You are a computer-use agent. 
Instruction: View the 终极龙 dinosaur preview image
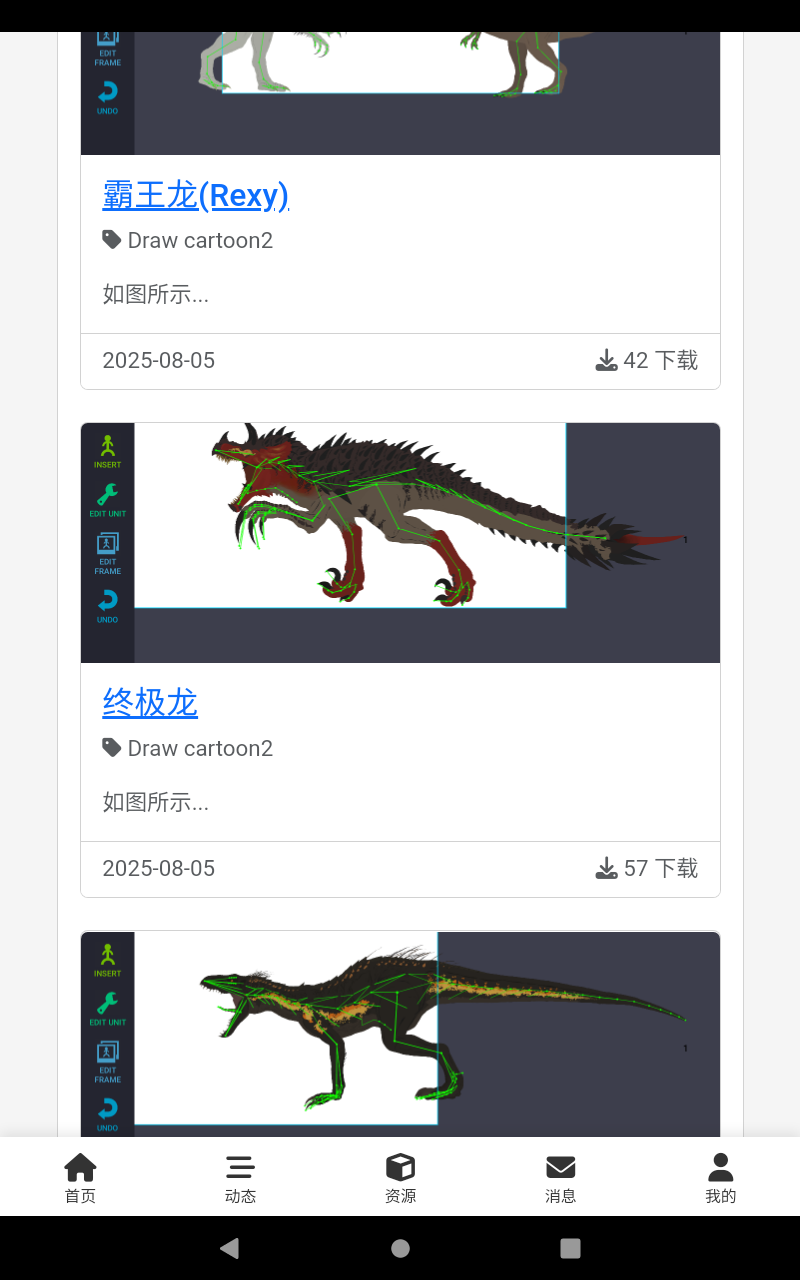[x=400, y=542]
